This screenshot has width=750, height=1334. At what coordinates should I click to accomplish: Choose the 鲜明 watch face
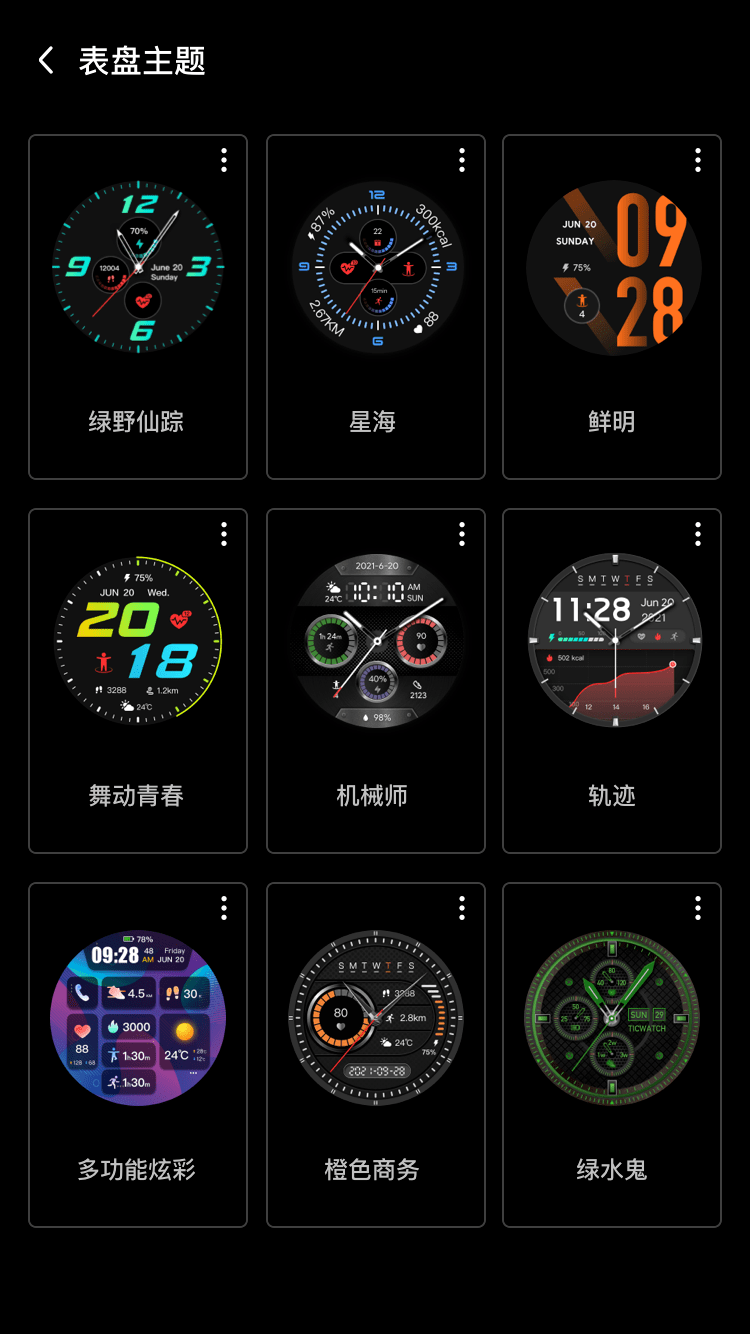(x=612, y=307)
